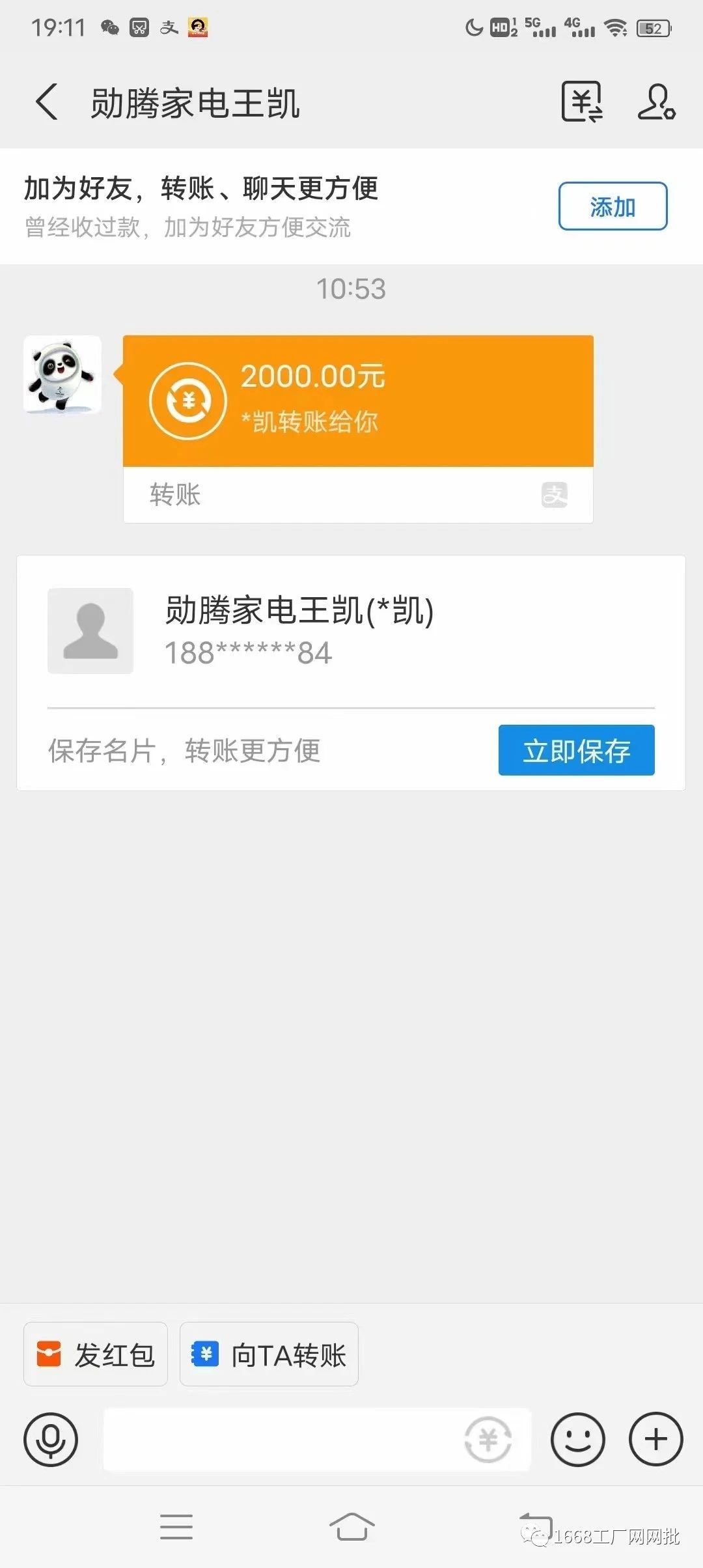Open 勋腾家电王凯 contact card
The image size is (703, 1568).
click(351, 631)
